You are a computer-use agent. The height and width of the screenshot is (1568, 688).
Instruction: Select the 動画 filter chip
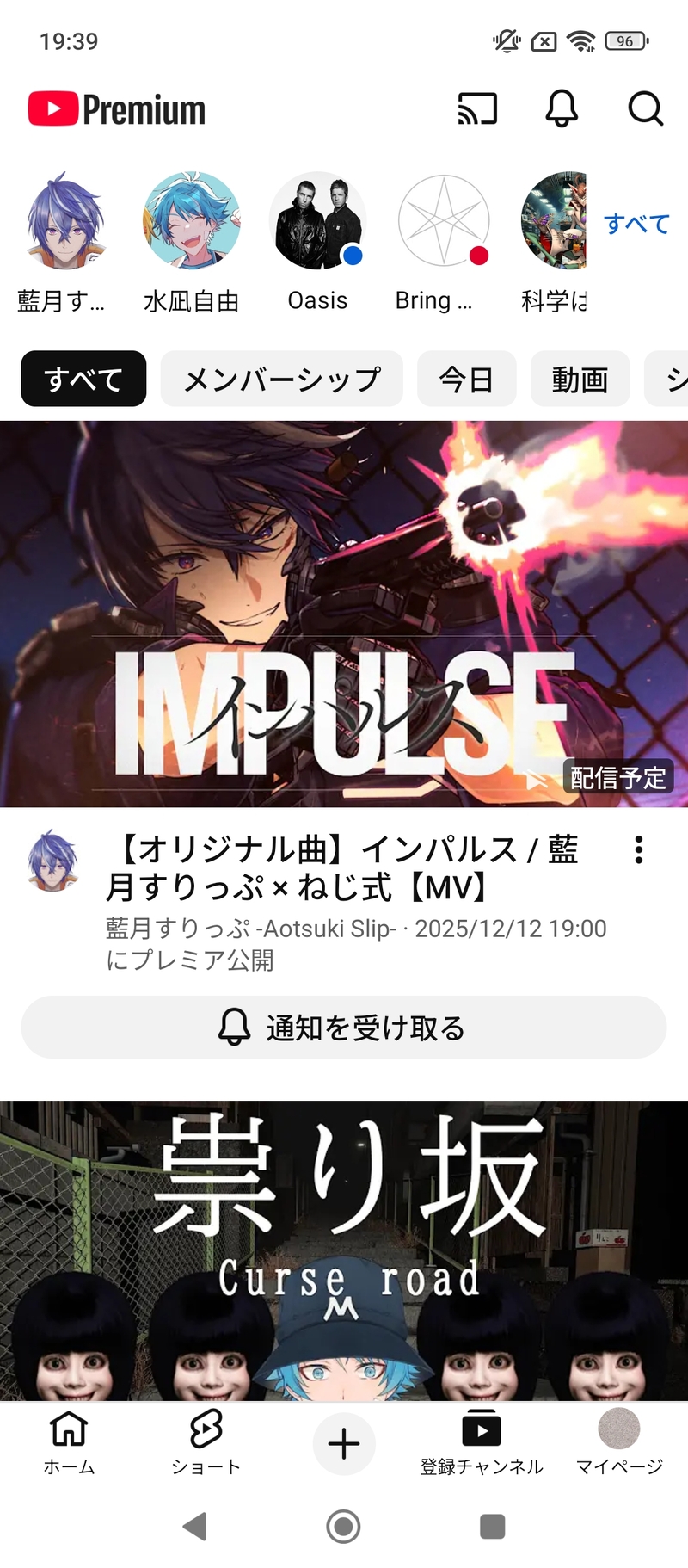coord(580,379)
